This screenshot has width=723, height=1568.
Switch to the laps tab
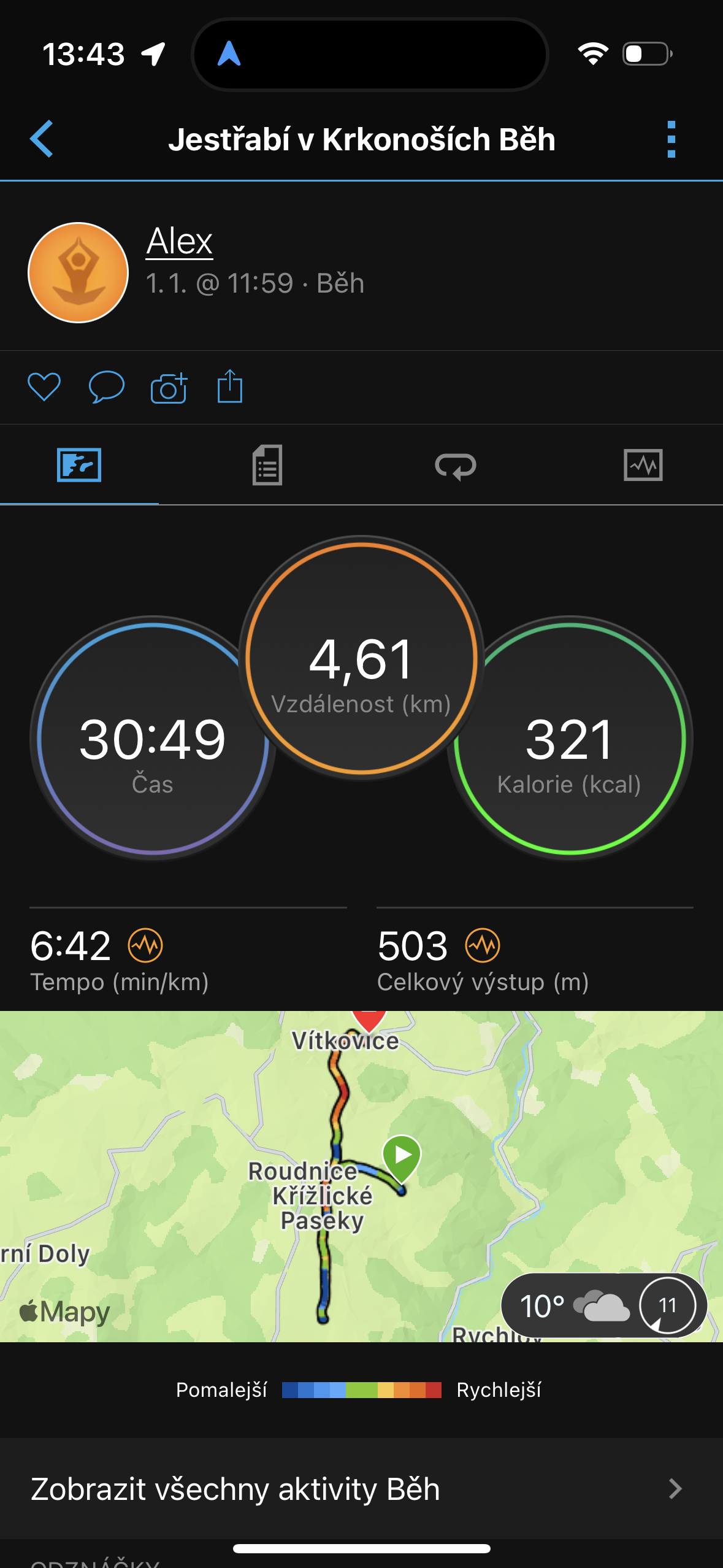tap(456, 466)
